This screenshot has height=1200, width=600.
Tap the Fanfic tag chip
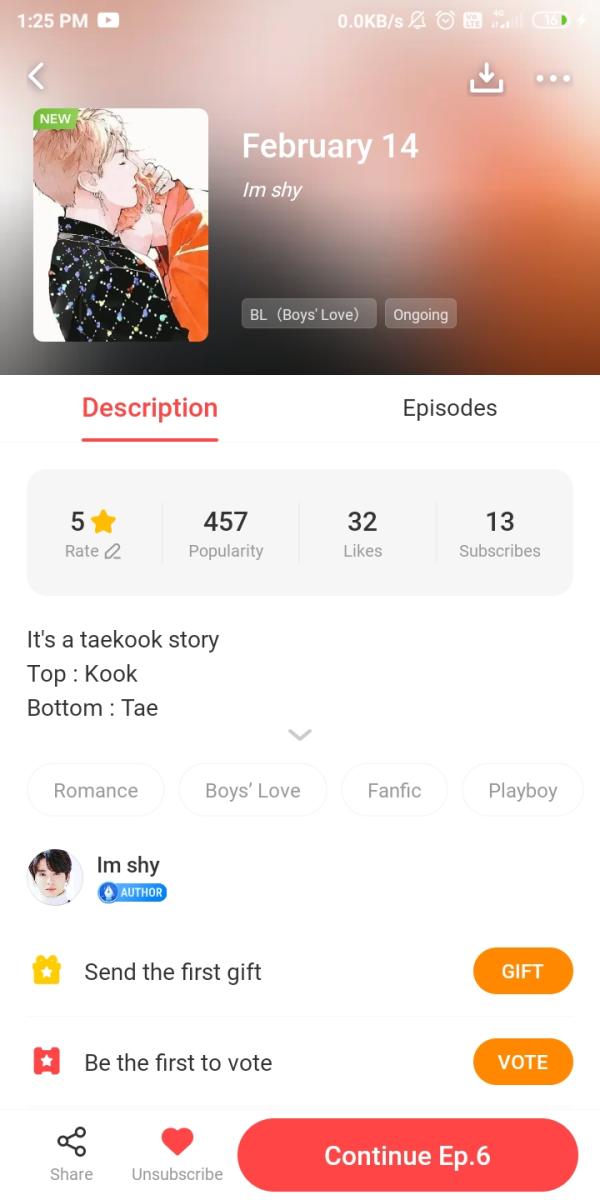pyautogui.click(x=394, y=790)
